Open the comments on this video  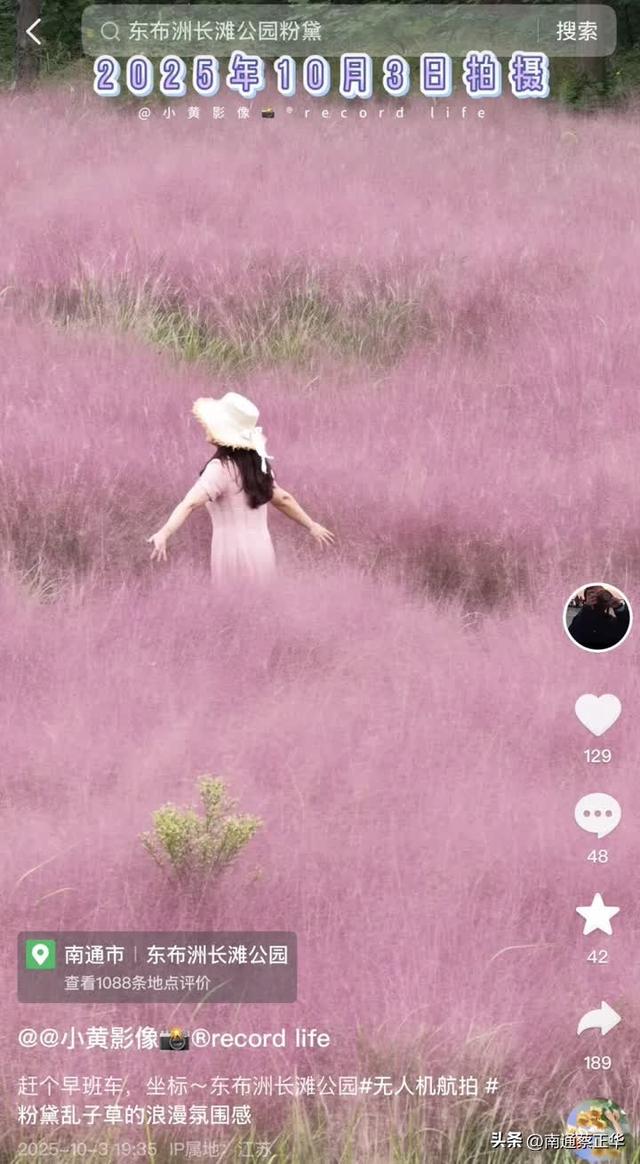click(x=598, y=815)
